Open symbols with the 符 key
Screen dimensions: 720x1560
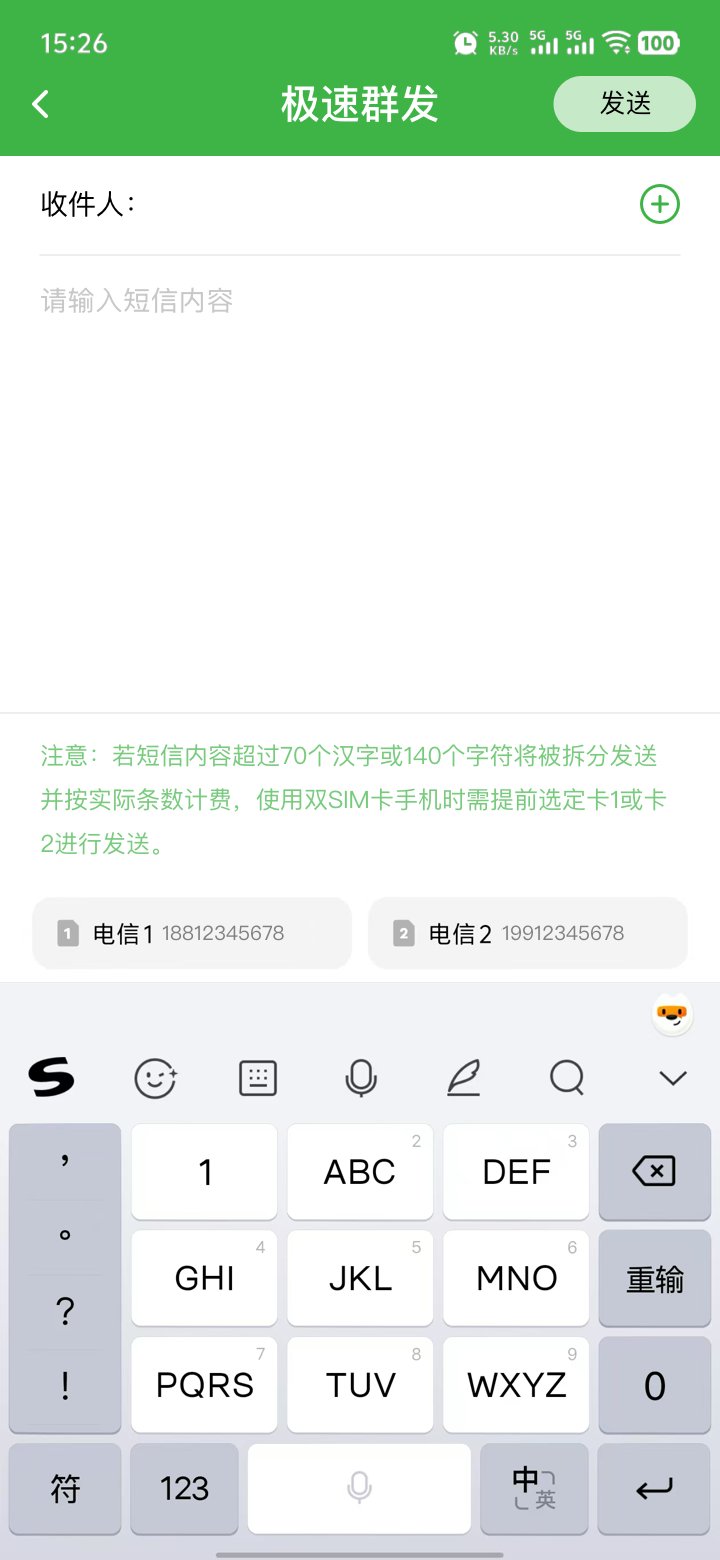(x=64, y=1489)
